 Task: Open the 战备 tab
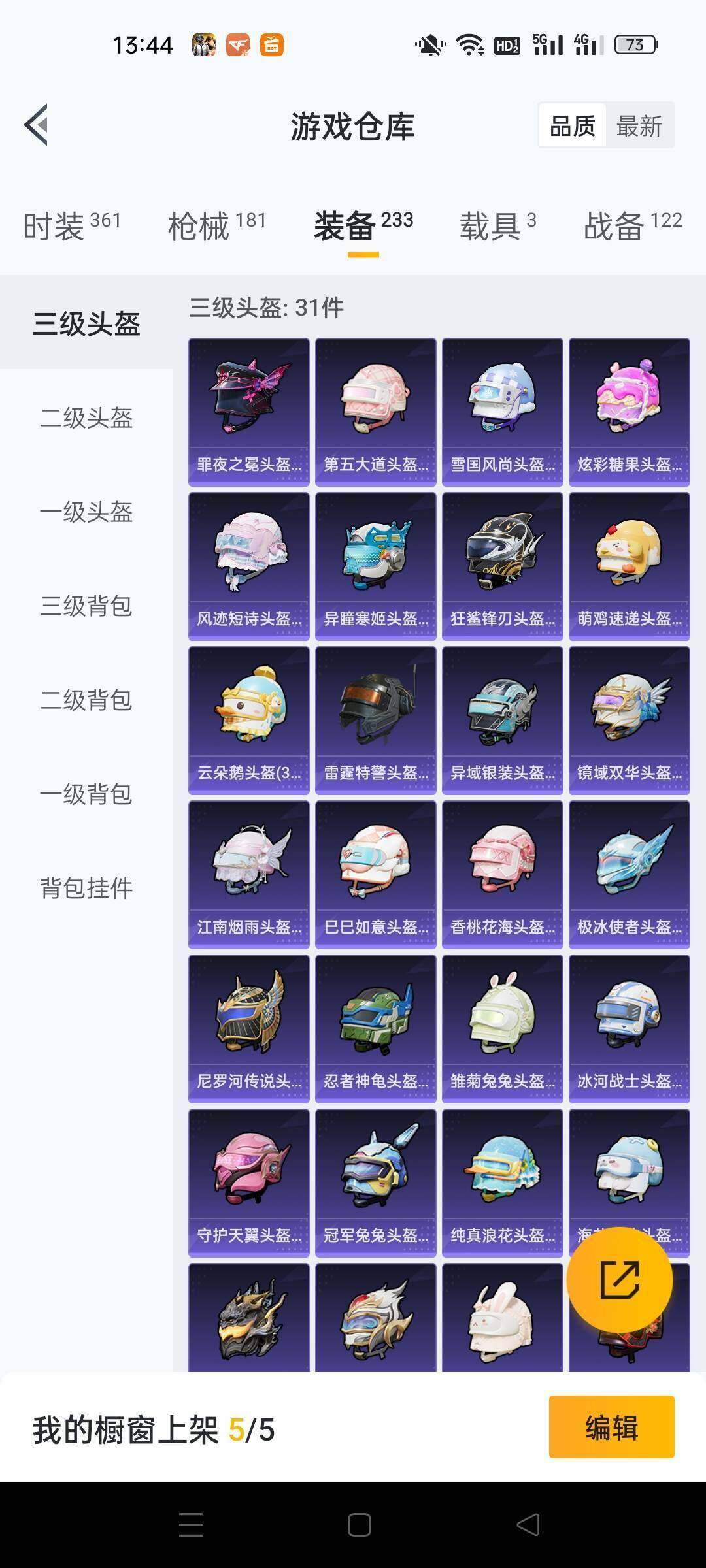tap(613, 227)
